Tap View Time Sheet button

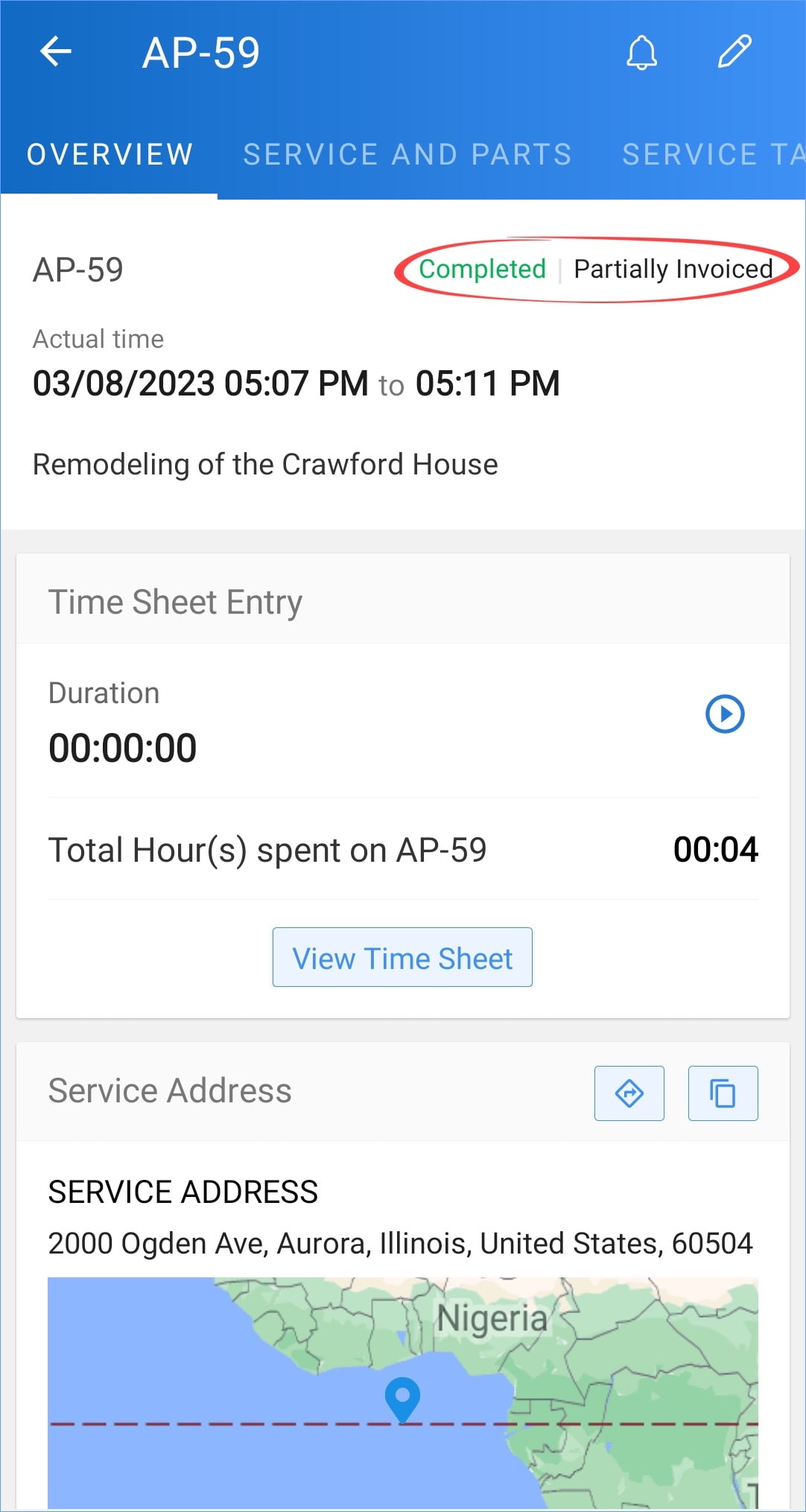coord(402,958)
